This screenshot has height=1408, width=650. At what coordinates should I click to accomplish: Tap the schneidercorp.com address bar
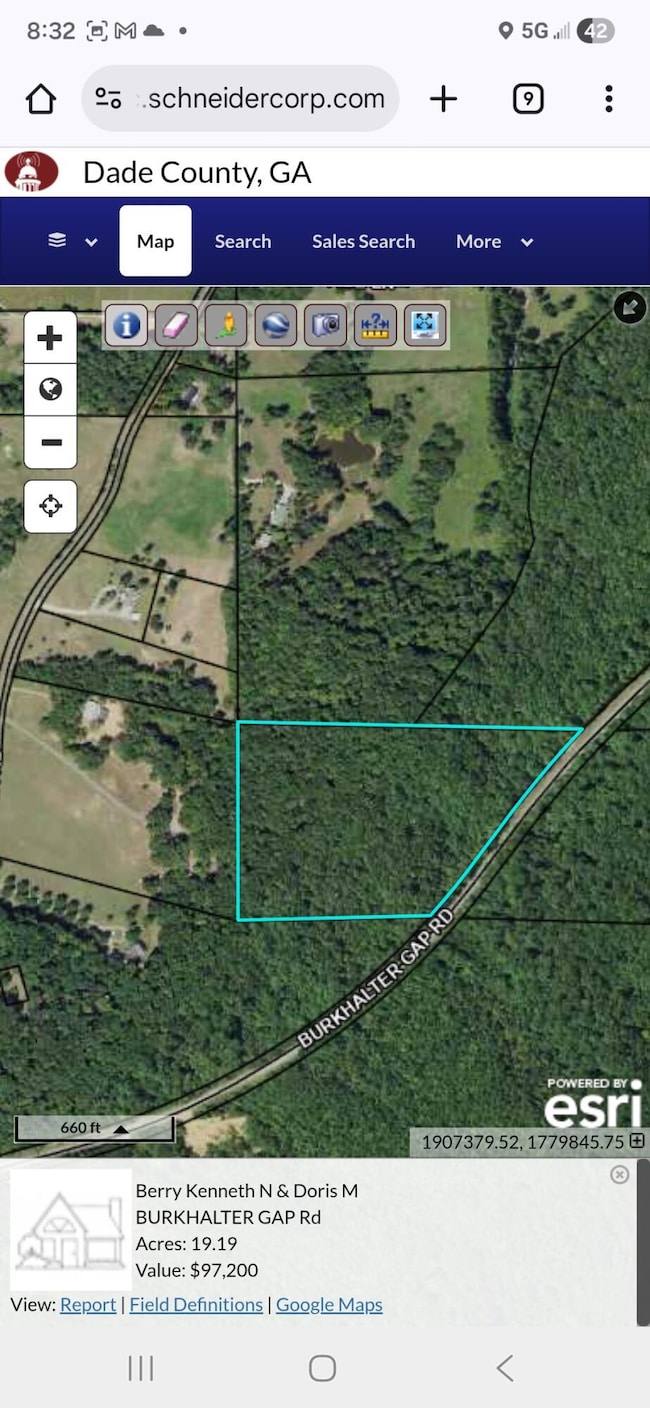click(240, 98)
